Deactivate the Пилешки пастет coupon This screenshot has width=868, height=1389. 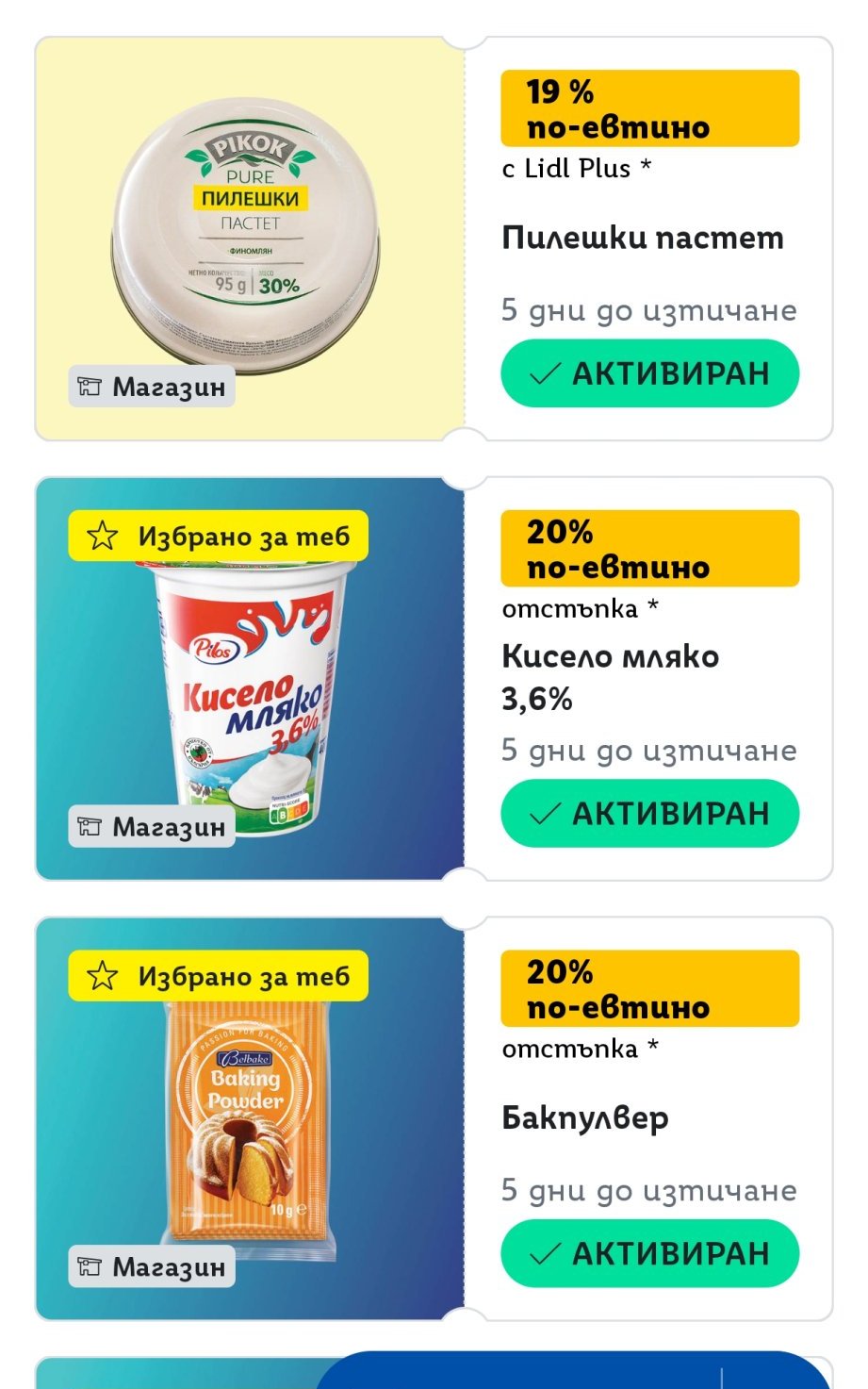pos(649,373)
